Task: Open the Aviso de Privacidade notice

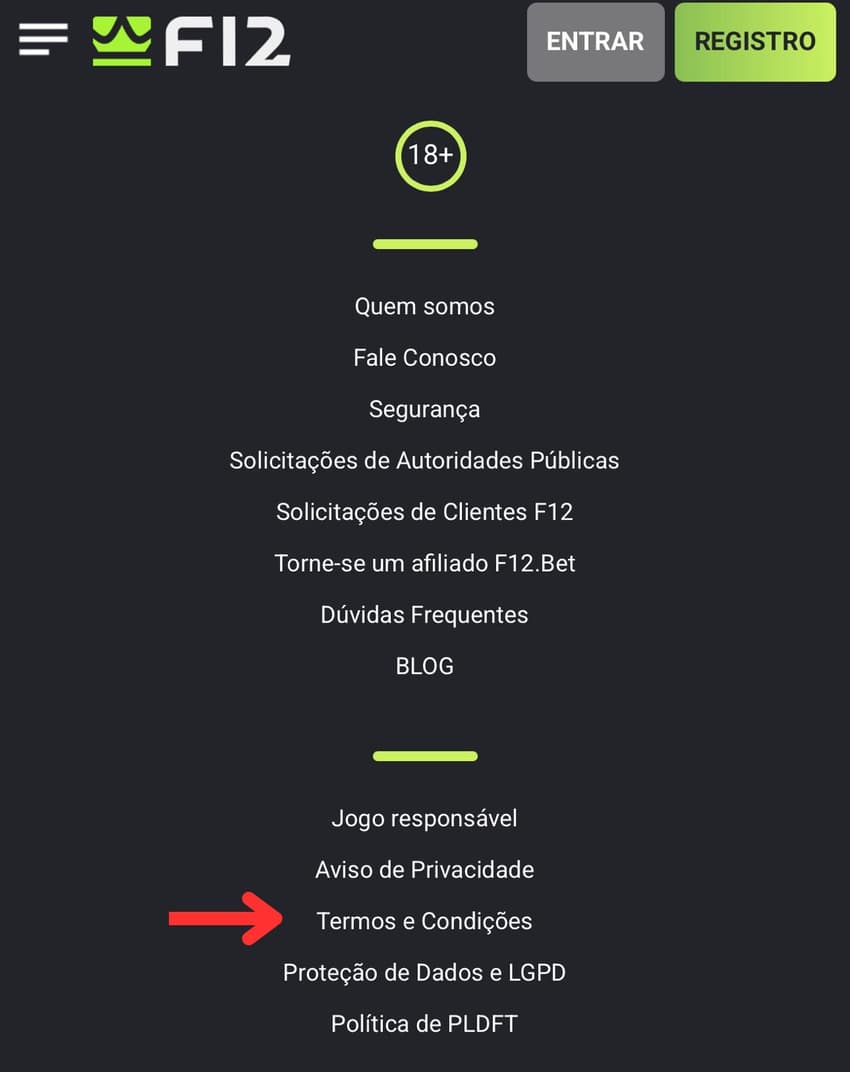Action: [424, 870]
